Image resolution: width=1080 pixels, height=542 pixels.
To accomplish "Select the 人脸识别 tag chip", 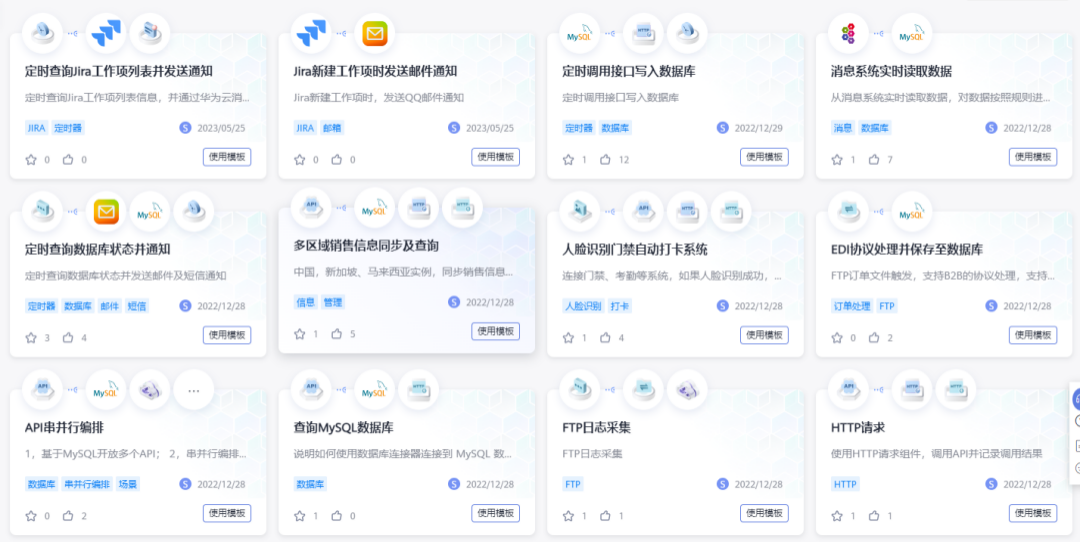I will pyautogui.click(x=583, y=306).
